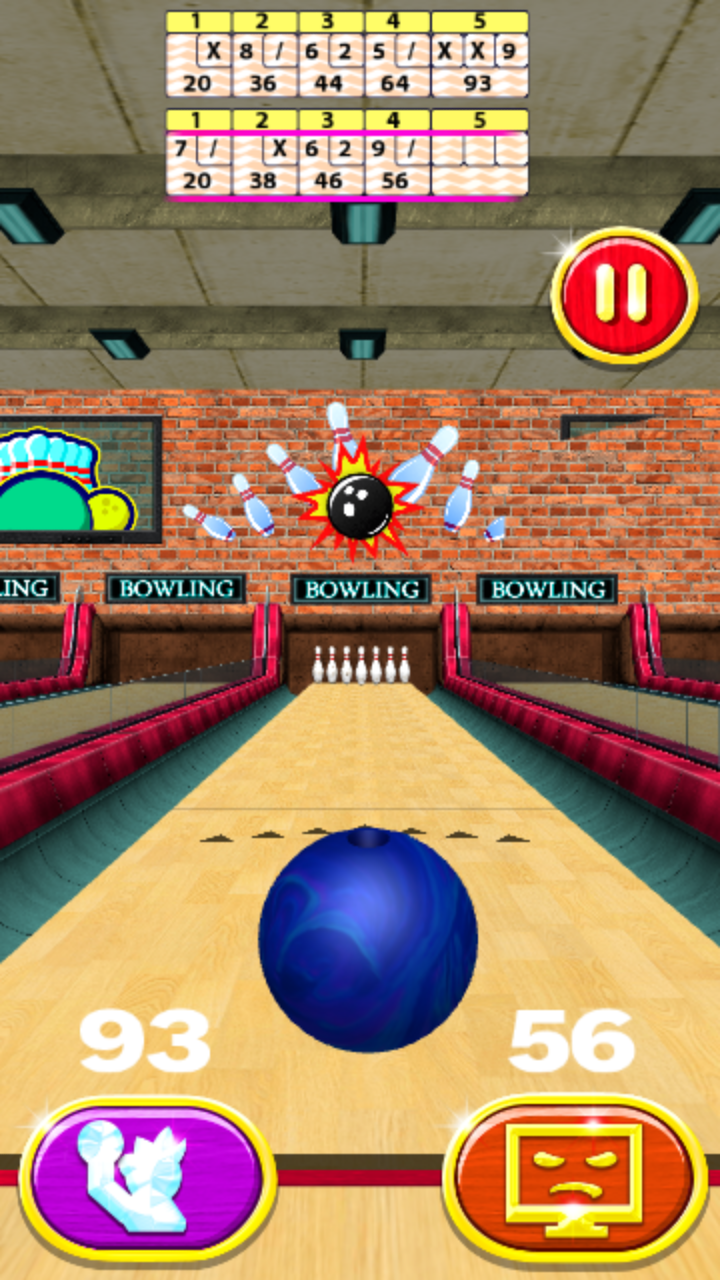720x1280 pixels.
Task: Tap the purple ice hand power-up button
Action: pos(148,1178)
